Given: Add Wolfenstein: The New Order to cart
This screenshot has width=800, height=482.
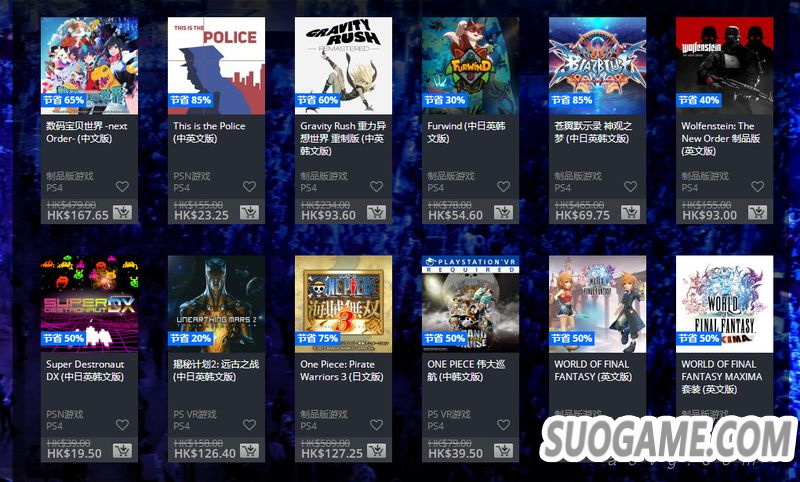Looking at the screenshot, I should [758, 213].
